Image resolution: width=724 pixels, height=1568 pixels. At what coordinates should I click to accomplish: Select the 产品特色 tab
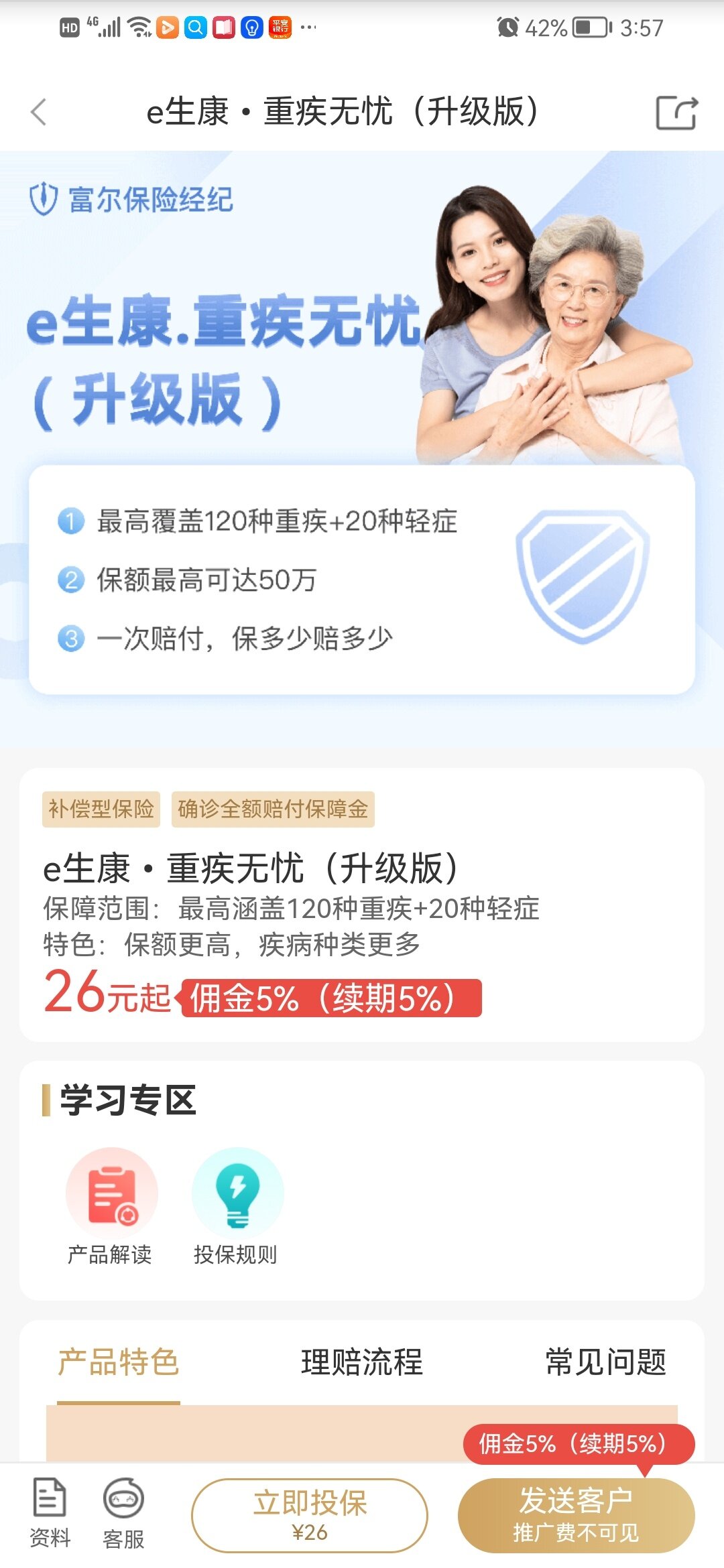click(x=119, y=1362)
